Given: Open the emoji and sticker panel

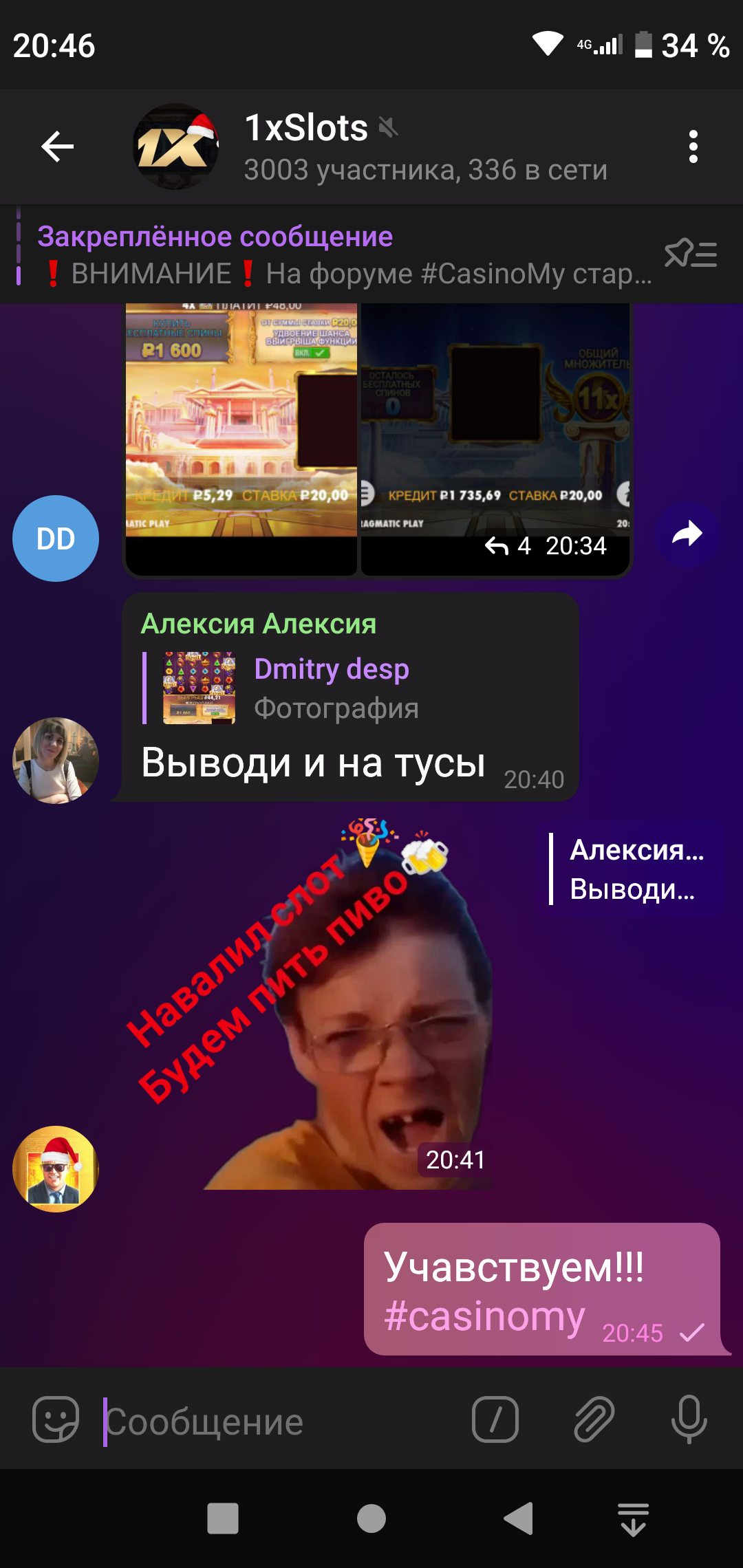Looking at the screenshot, I should [x=56, y=1419].
